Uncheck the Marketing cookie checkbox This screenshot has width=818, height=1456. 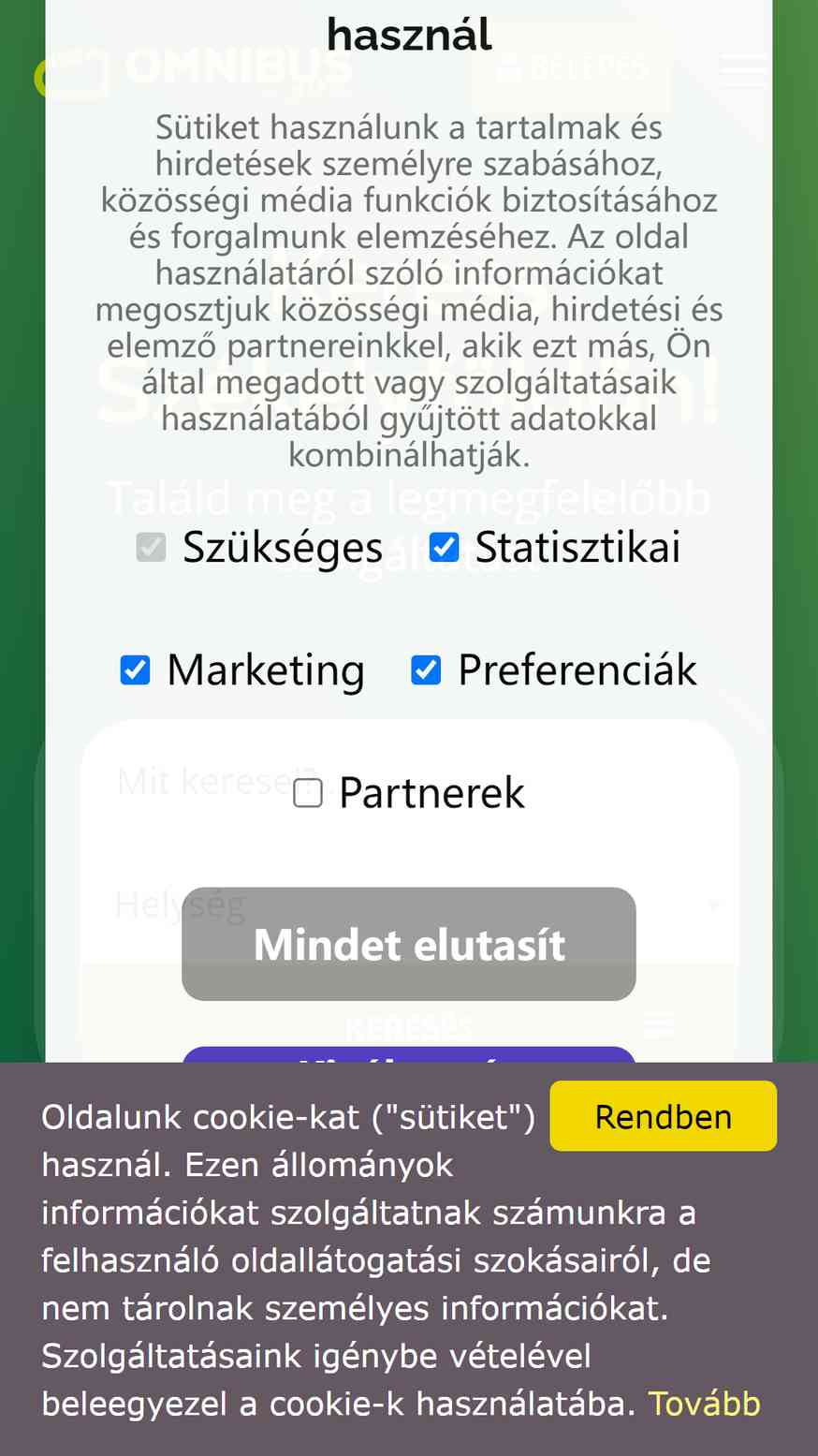136,670
